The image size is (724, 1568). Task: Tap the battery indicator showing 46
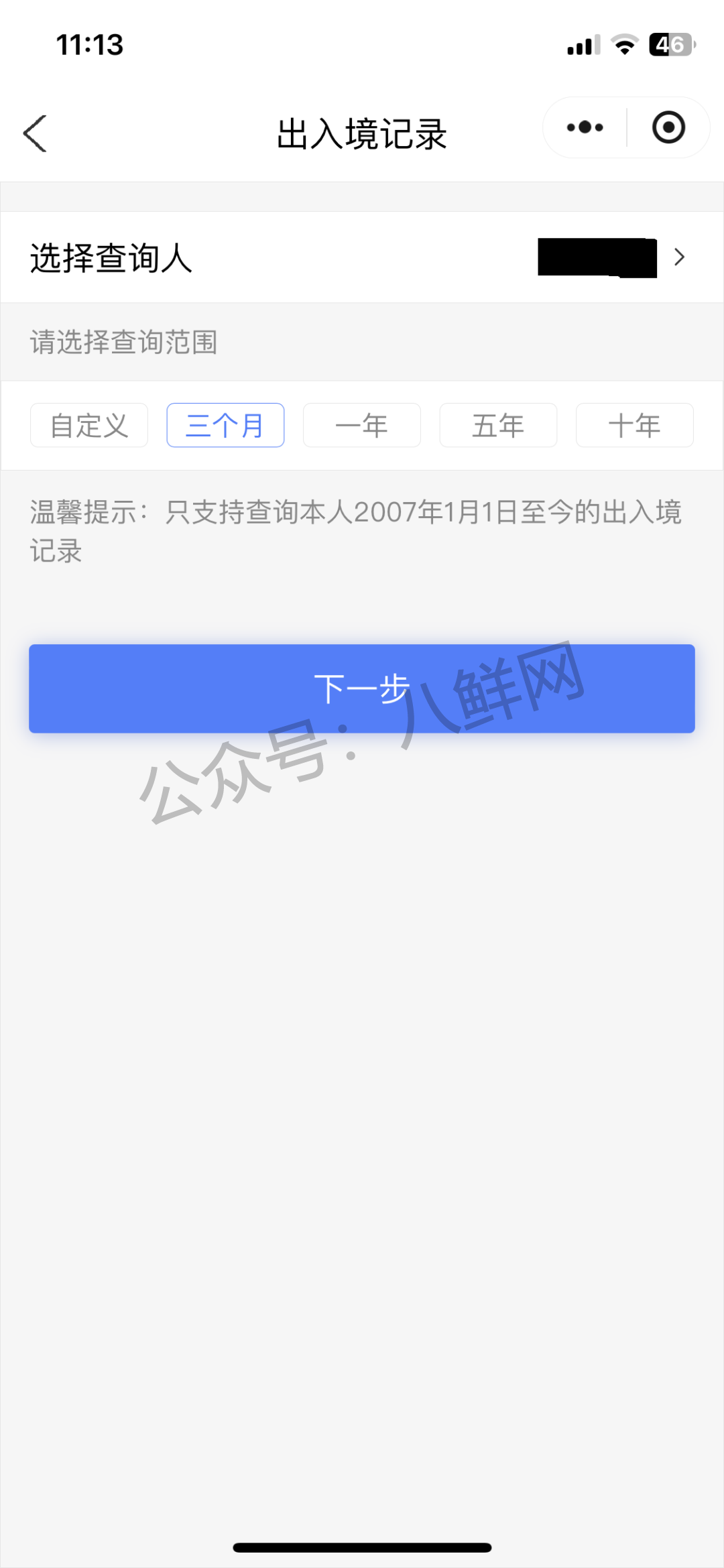click(672, 44)
